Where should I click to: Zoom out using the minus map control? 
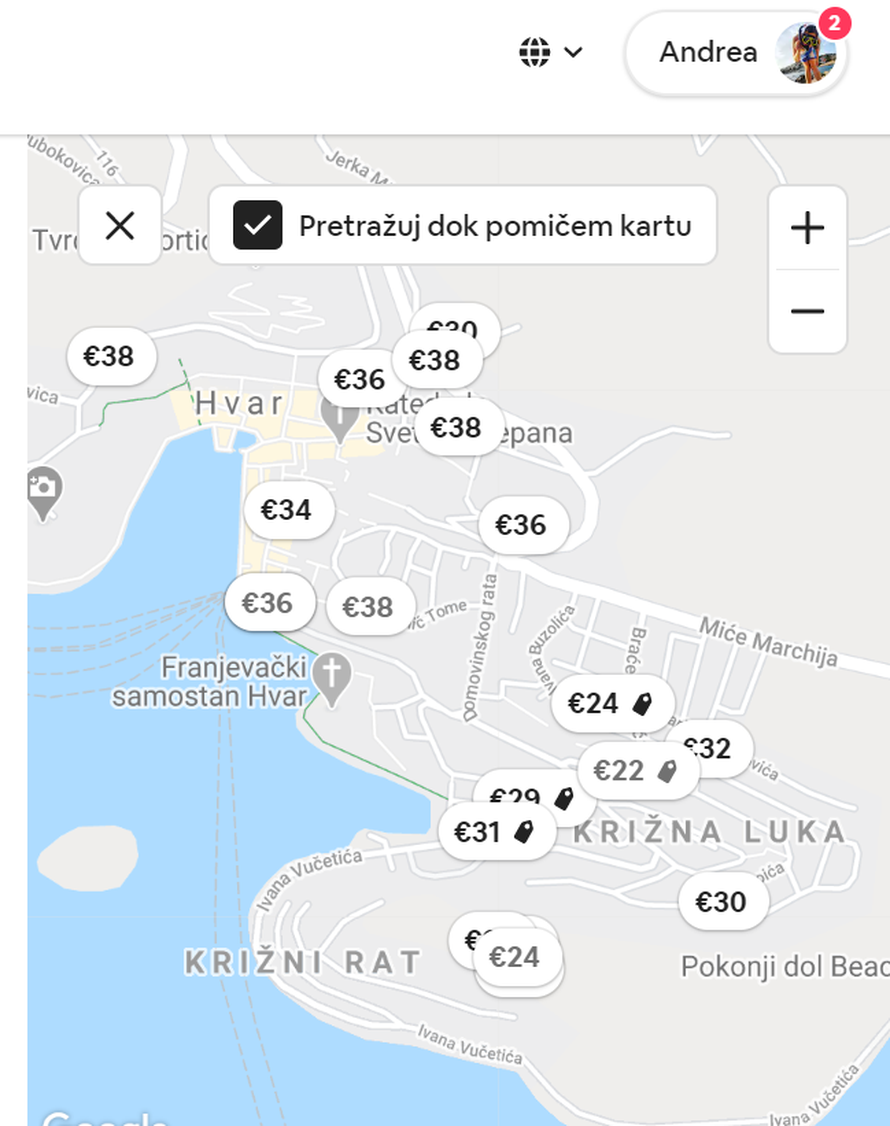(x=808, y=311)
